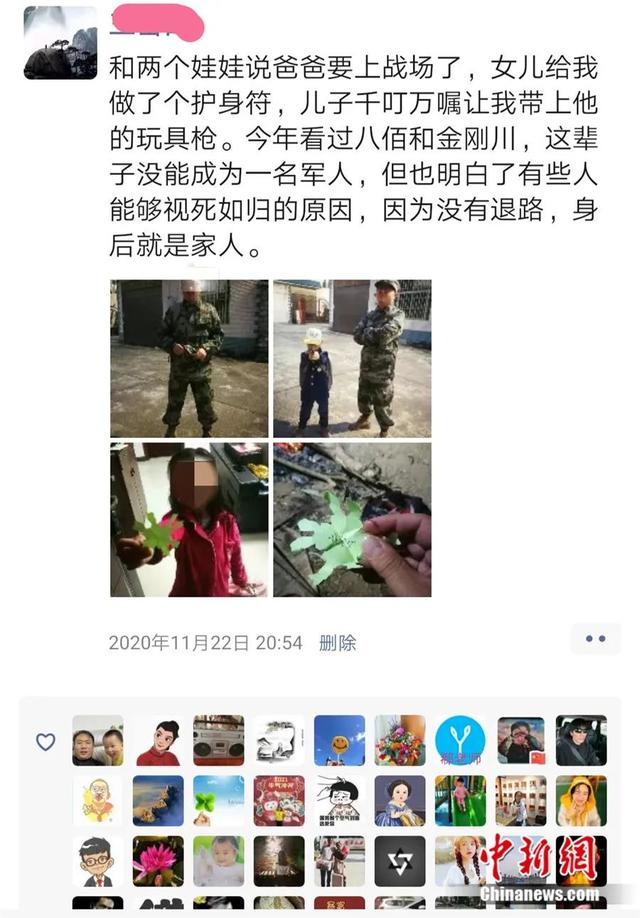This screenshot has width=640, height=918.
Task: Open the photo of the green paper charm
Action: (352, 520)
